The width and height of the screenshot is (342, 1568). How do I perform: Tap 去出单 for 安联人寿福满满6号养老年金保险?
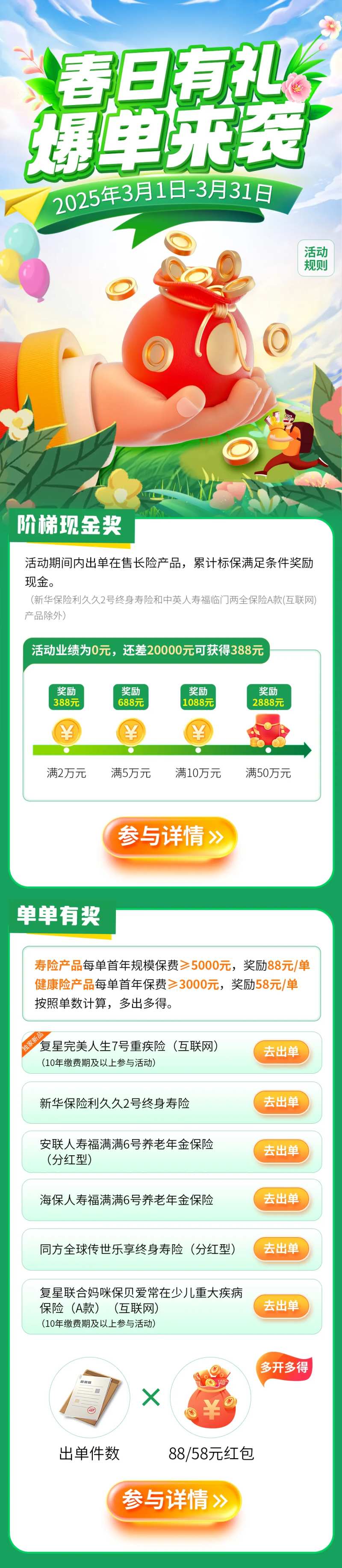coord(281,1151)
